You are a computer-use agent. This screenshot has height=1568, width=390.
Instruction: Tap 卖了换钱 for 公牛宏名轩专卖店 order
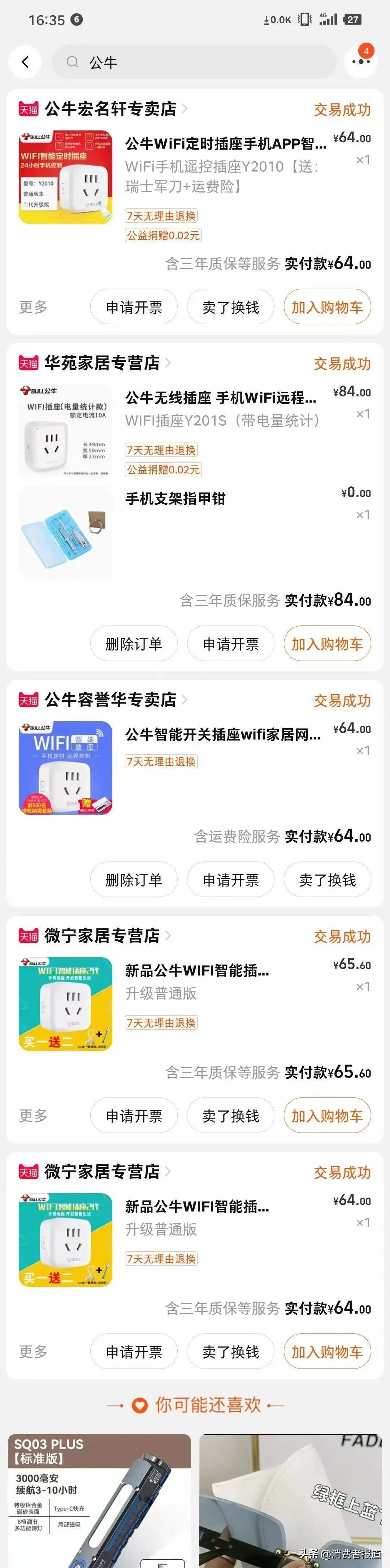[x=231, y=308]
